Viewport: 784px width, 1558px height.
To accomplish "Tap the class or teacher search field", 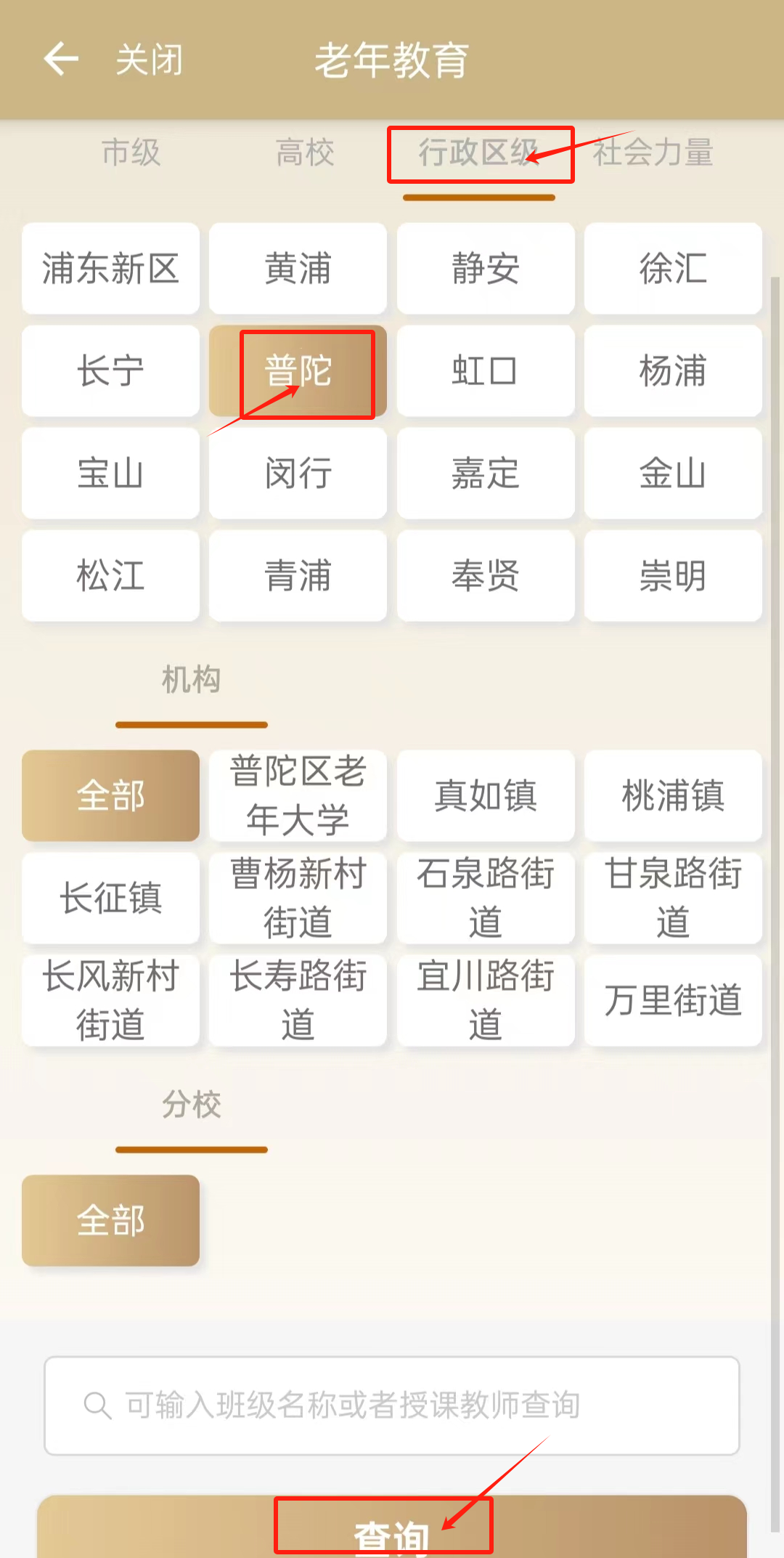I will 392,1405.
